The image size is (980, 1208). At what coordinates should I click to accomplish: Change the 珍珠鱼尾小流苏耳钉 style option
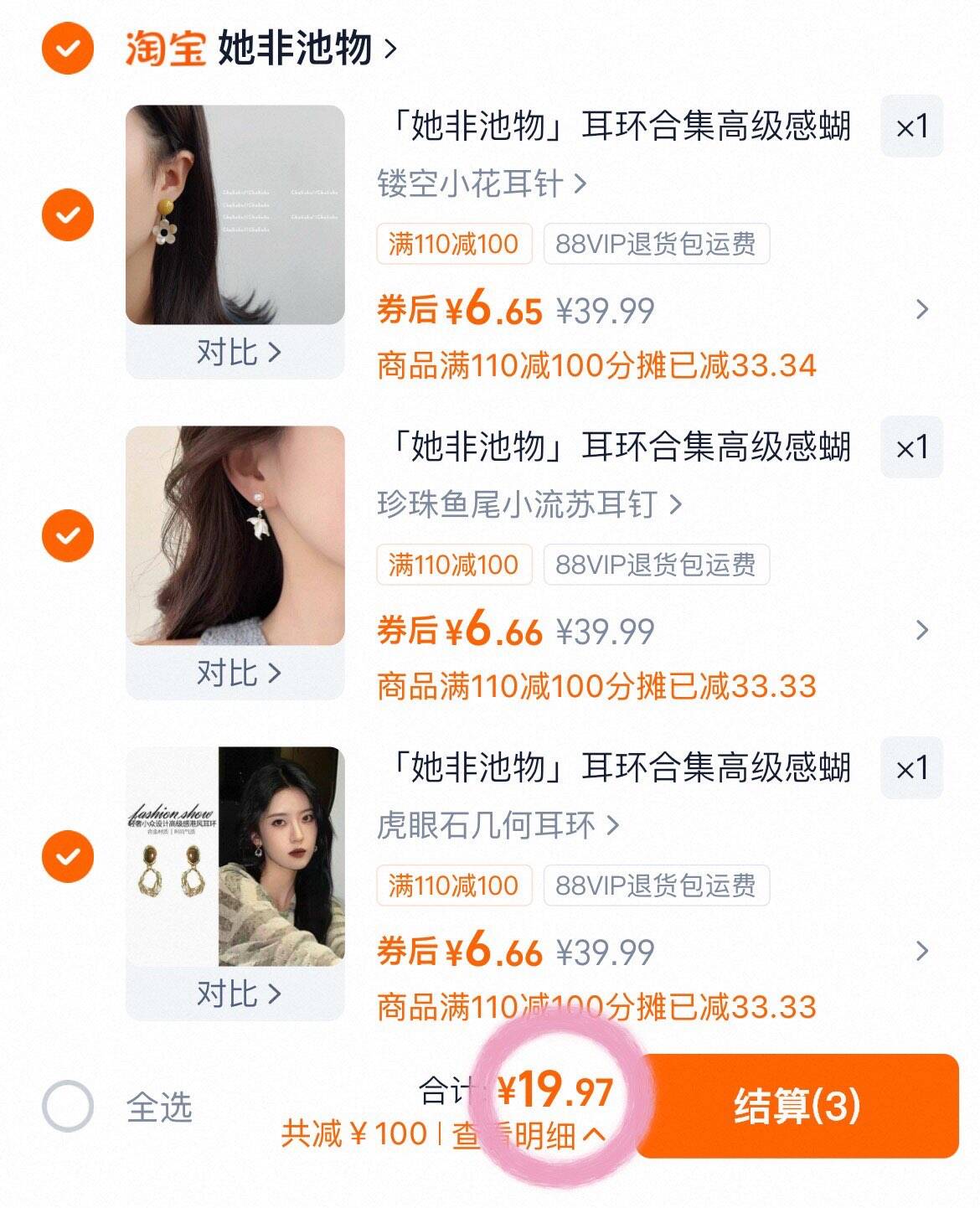click(529, 504)
